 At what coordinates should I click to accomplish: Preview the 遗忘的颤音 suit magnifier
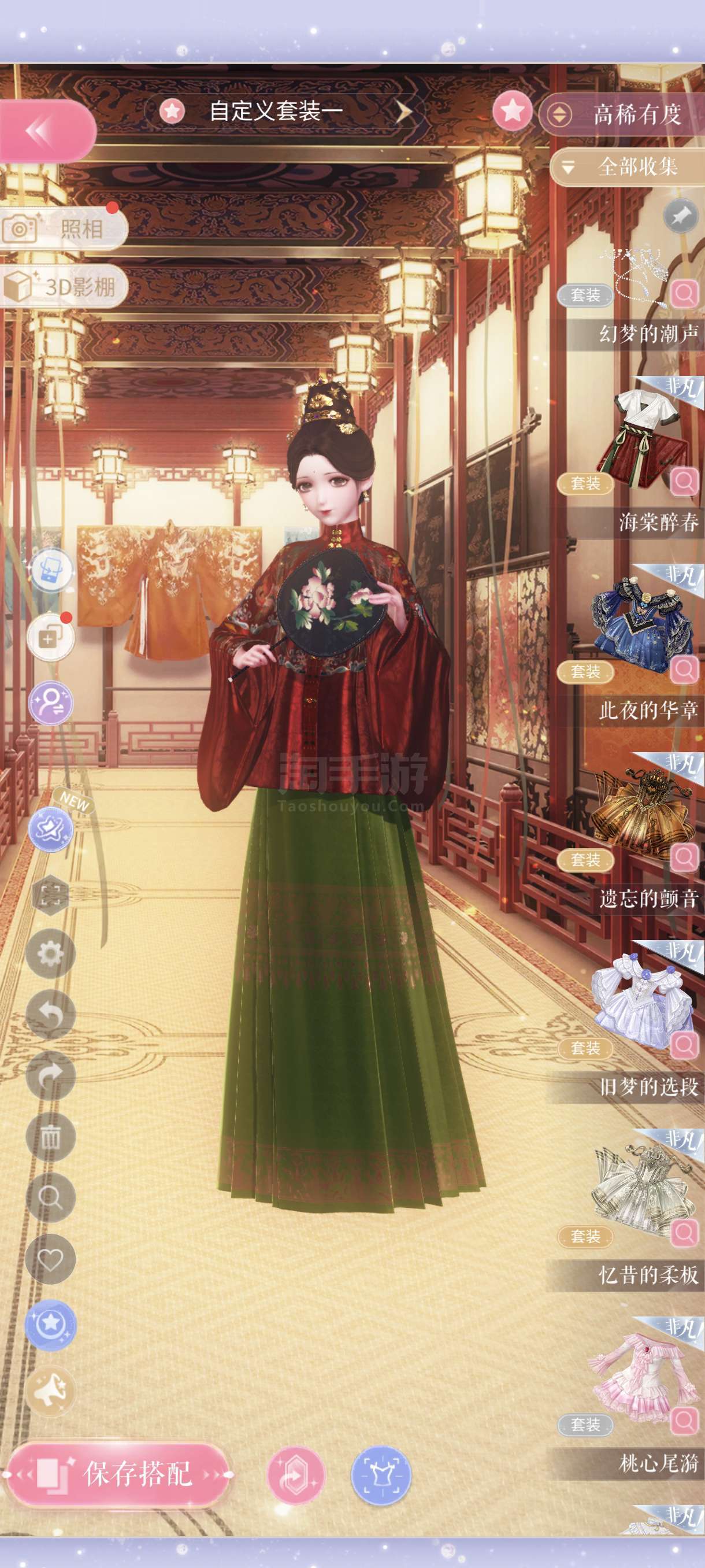tap(684, 857)
